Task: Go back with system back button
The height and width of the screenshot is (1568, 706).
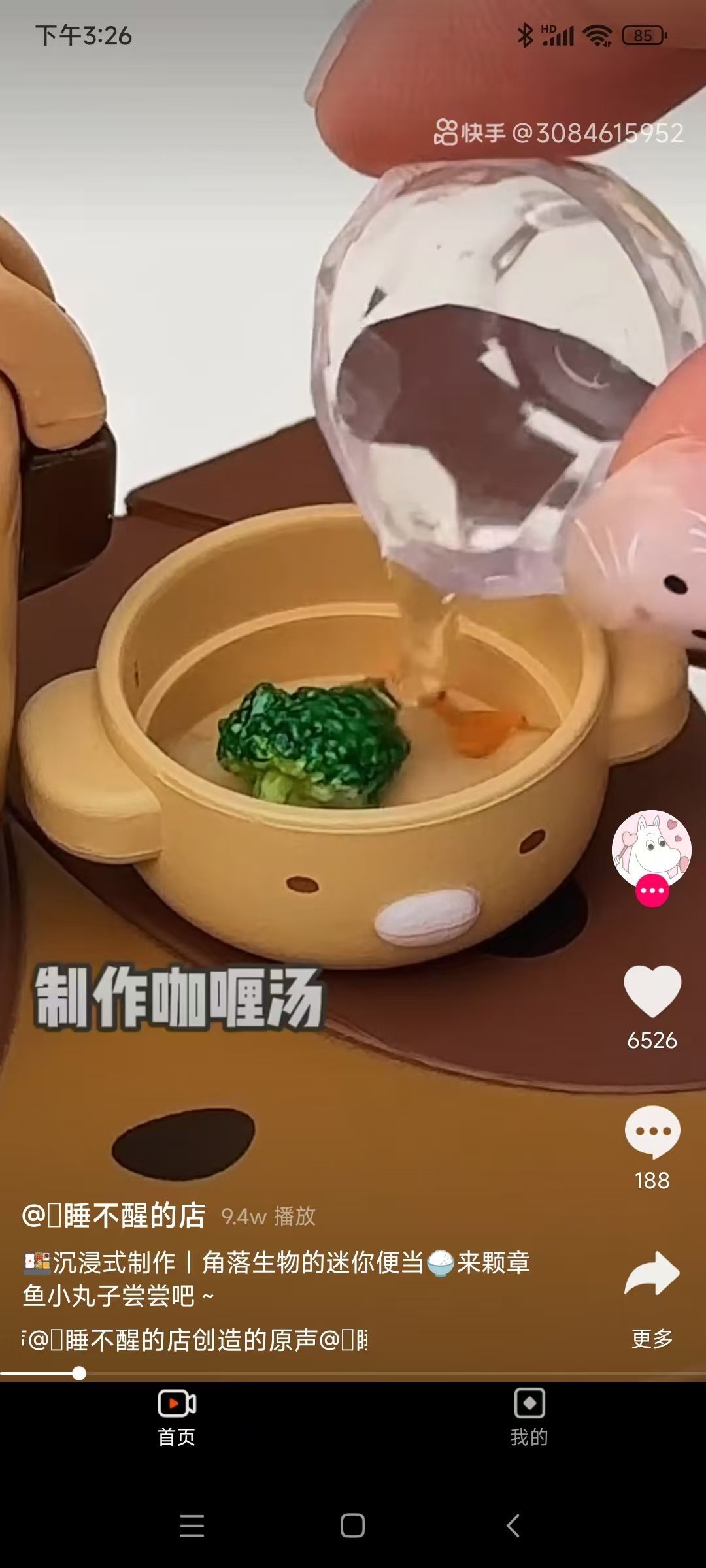Action: (x=514, y=1526)
